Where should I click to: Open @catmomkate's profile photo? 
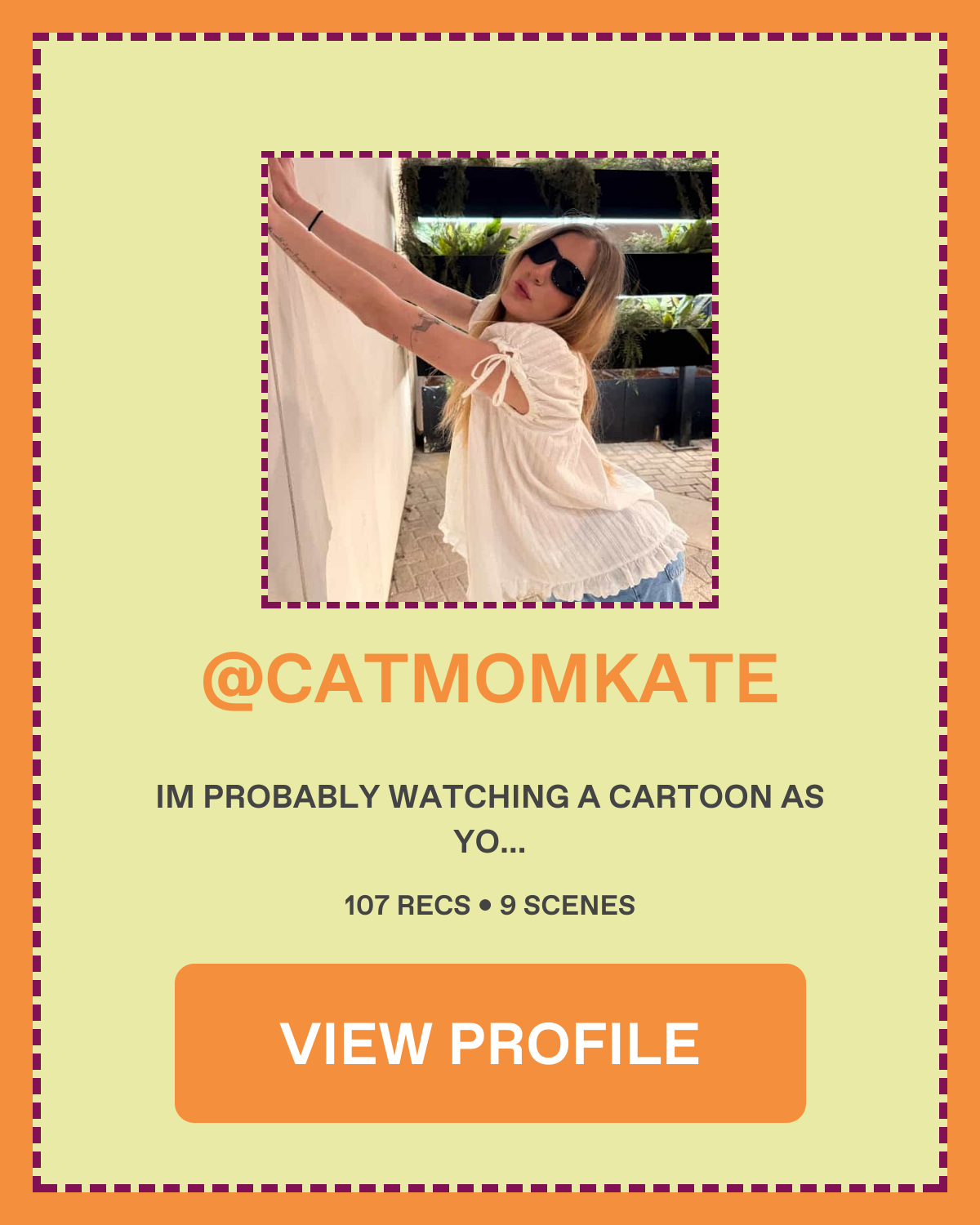pyautogui.click(x=490, y=380)
